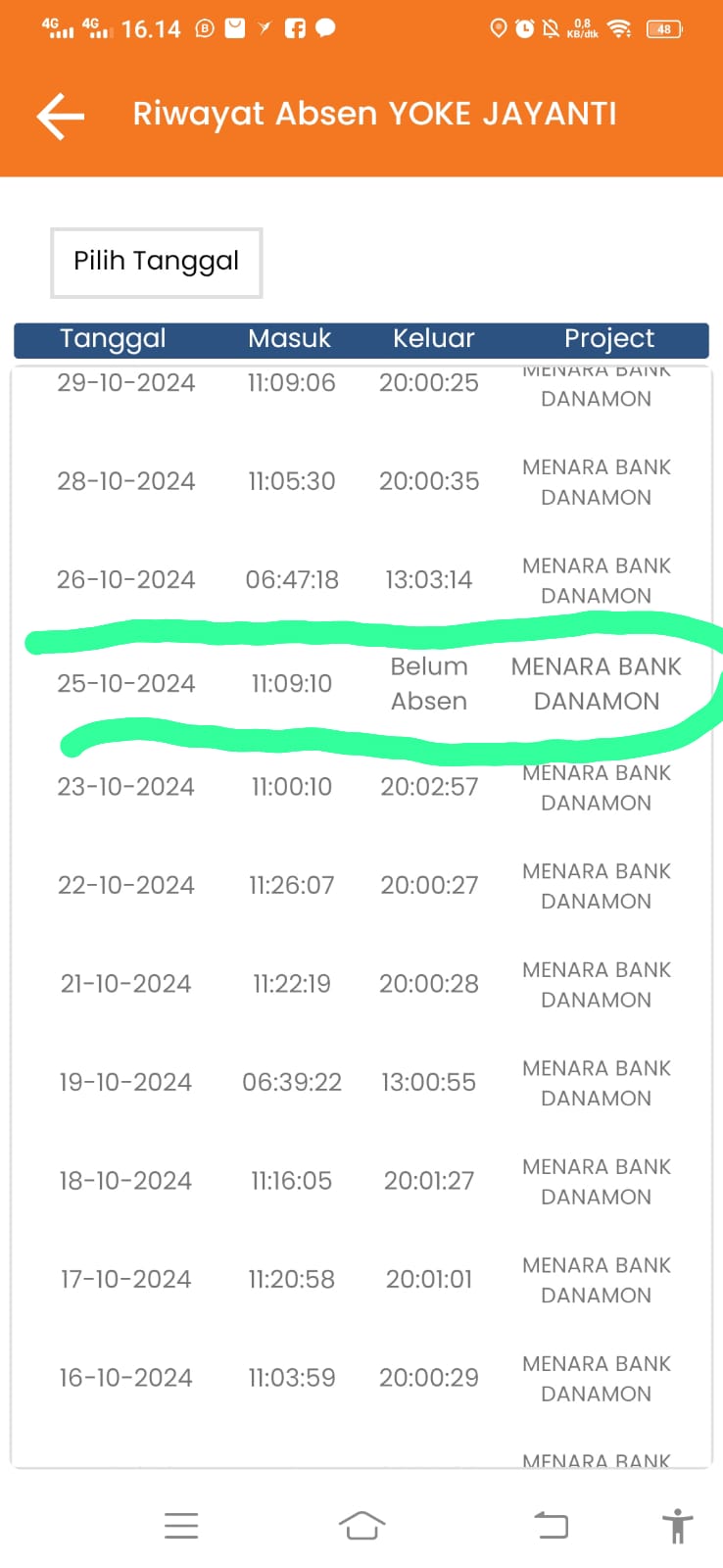The height and width of the screenshot is (1568, 723).
Task: Open recent apps via the three-line menu button
Action: (181, 1526)
